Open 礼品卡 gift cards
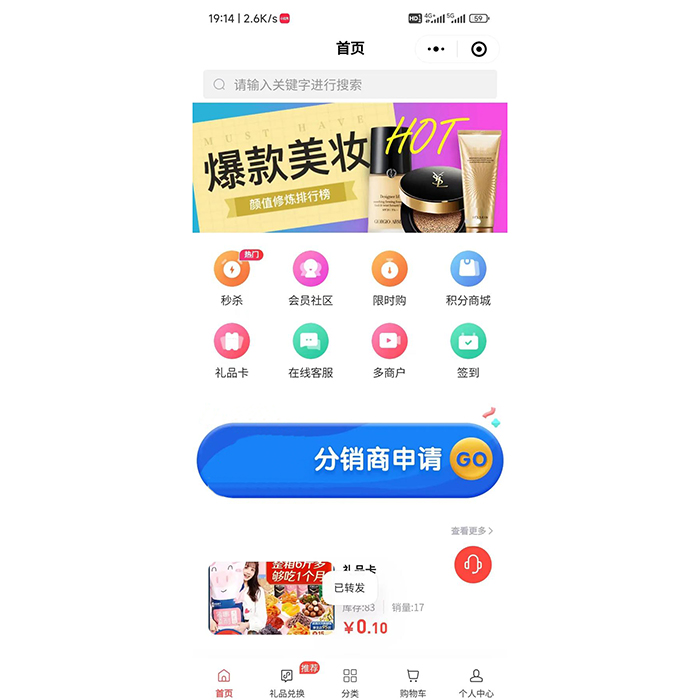The image size is (700, 700). click(x=231, y=350)
